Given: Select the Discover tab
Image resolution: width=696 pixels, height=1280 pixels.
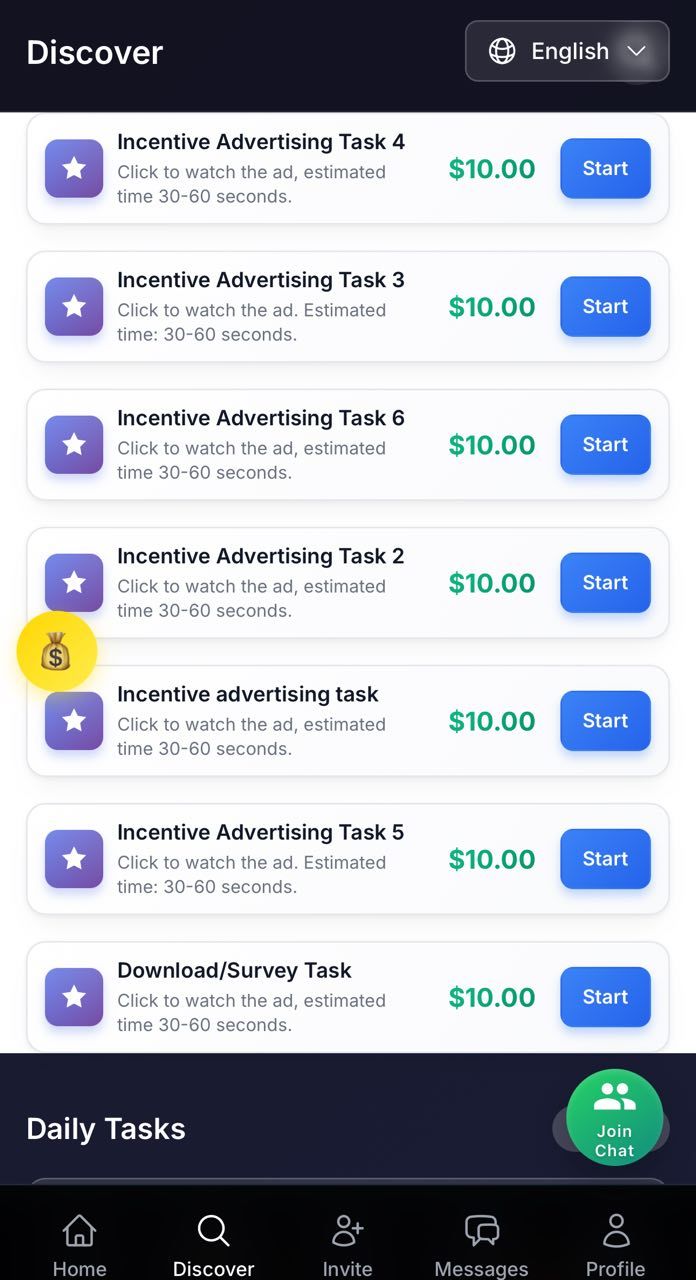Looking at the screenshot, I should pyautogui.click(x=213, y=1246).
